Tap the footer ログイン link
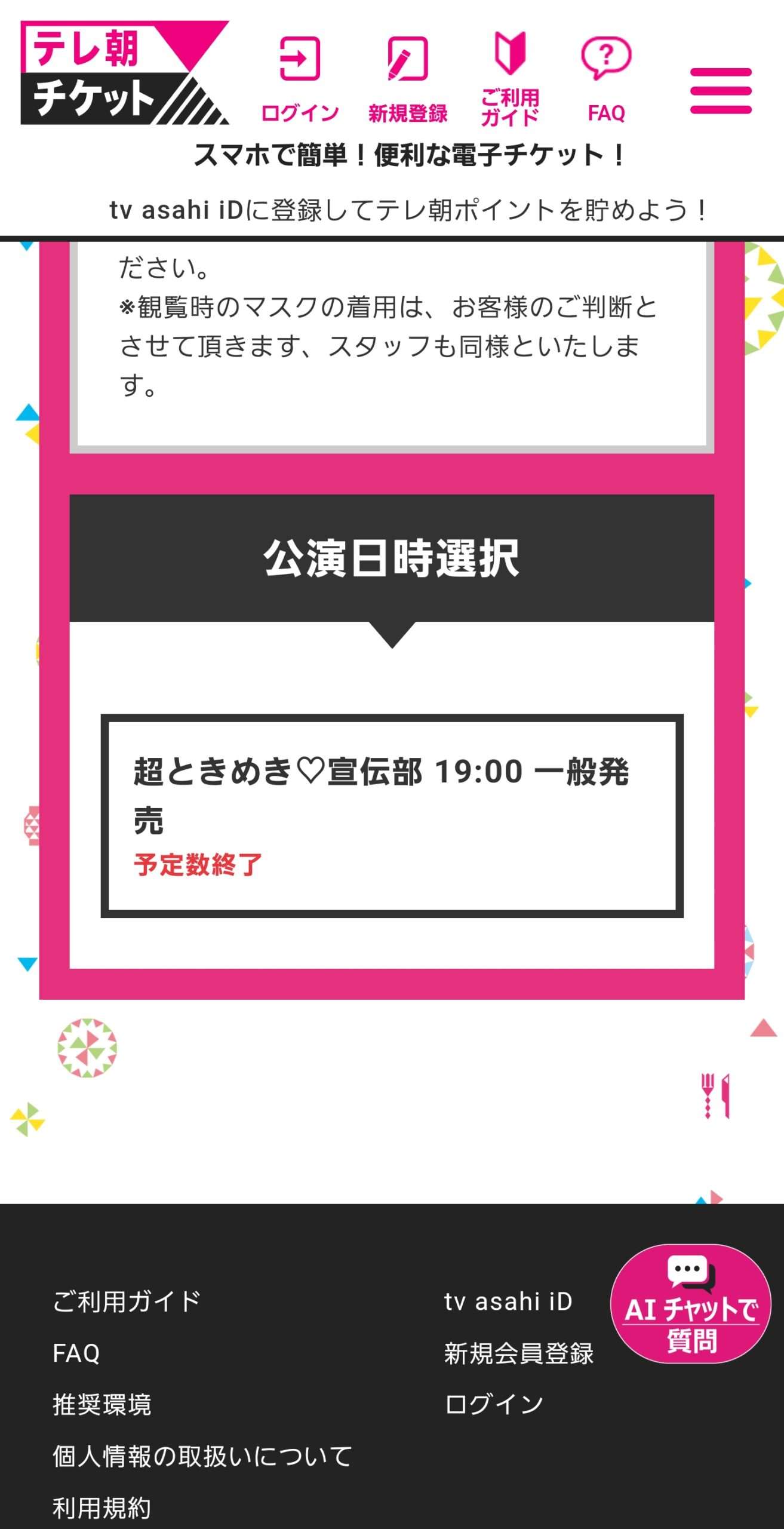The image size is (784, 1529). (x=494, y=1405)
